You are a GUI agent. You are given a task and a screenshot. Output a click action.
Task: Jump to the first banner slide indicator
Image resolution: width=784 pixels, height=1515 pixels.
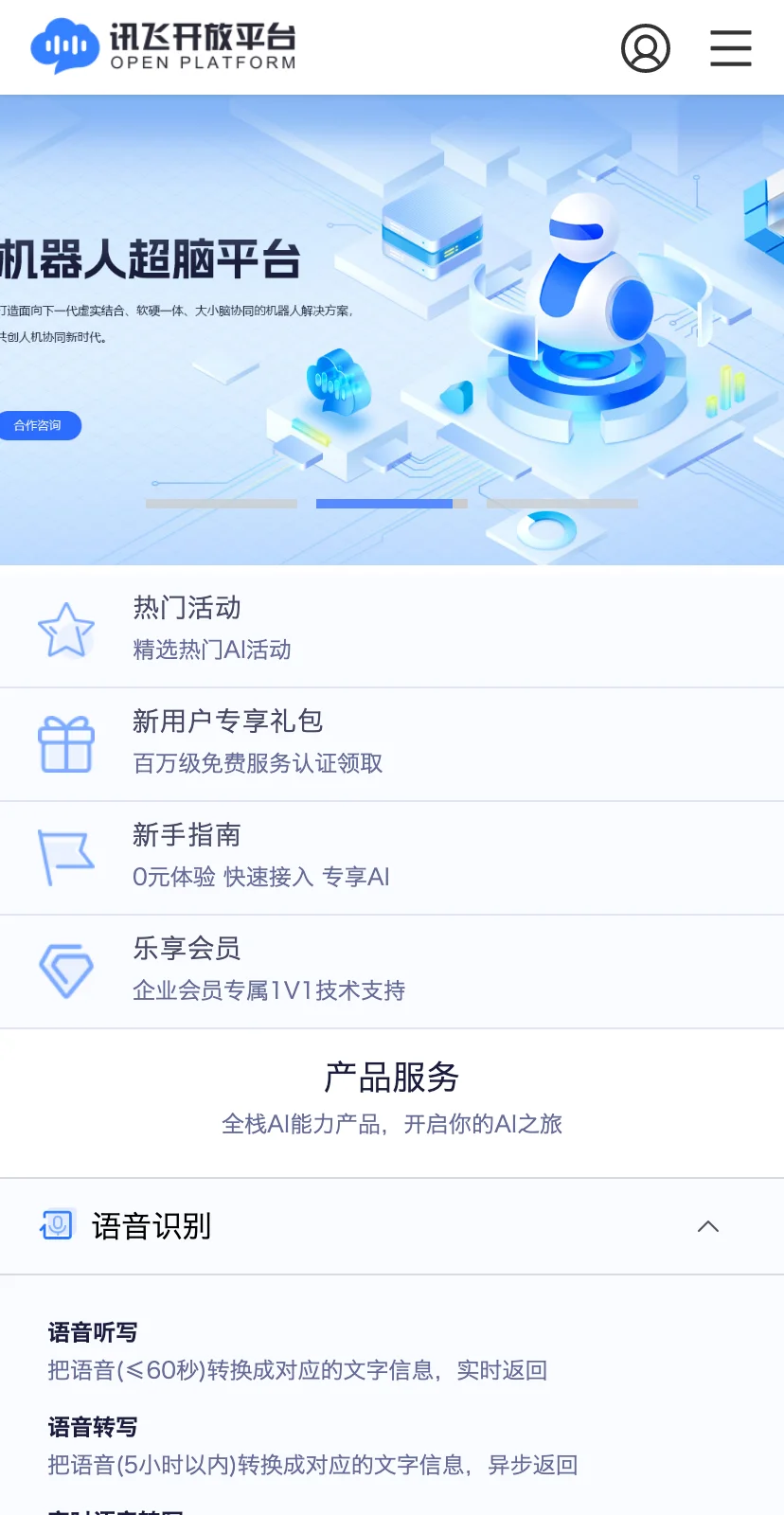point(222,504)
